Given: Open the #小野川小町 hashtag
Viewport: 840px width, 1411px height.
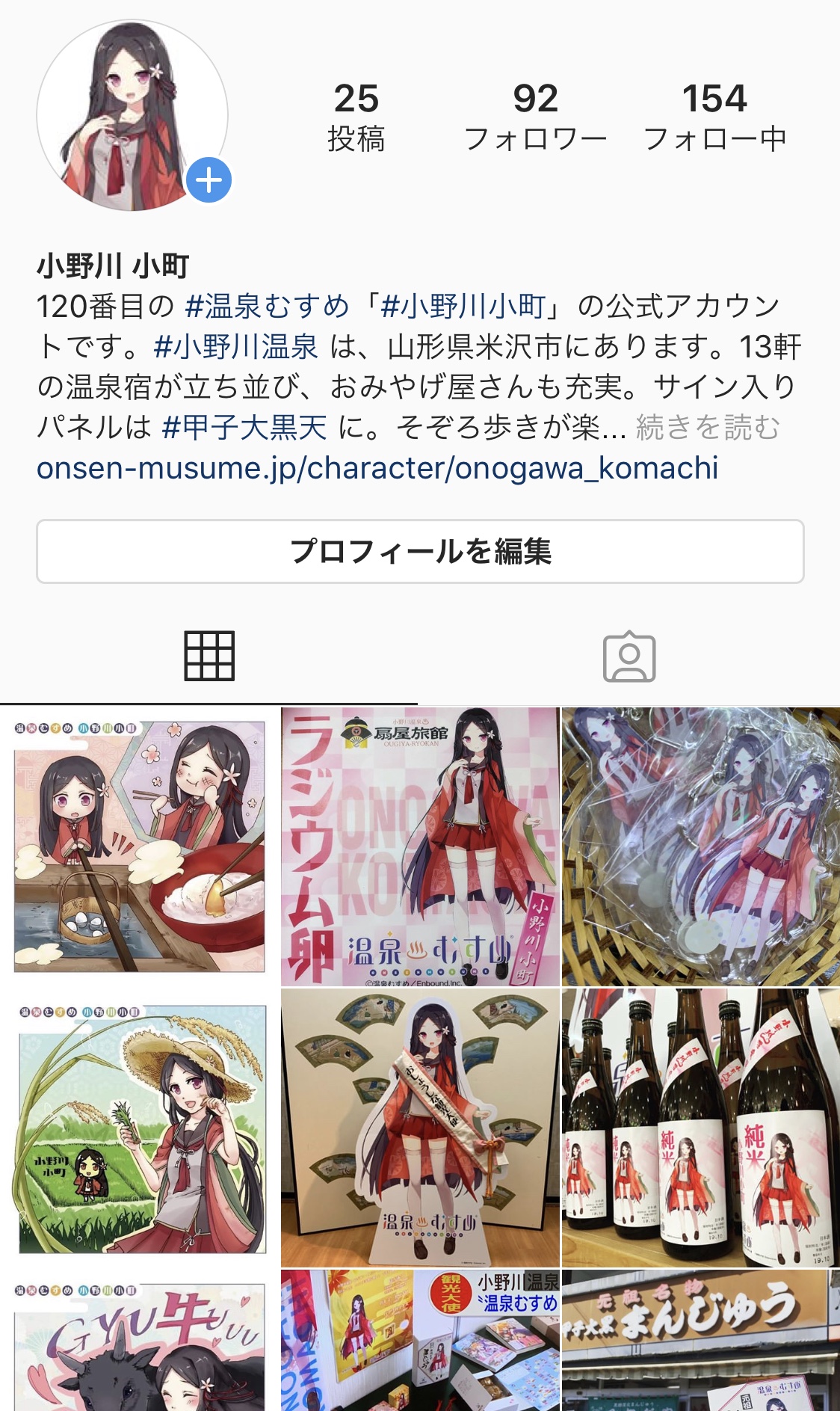Looking at the screenshot, I should pyautogui.click(x=463, y=307).
